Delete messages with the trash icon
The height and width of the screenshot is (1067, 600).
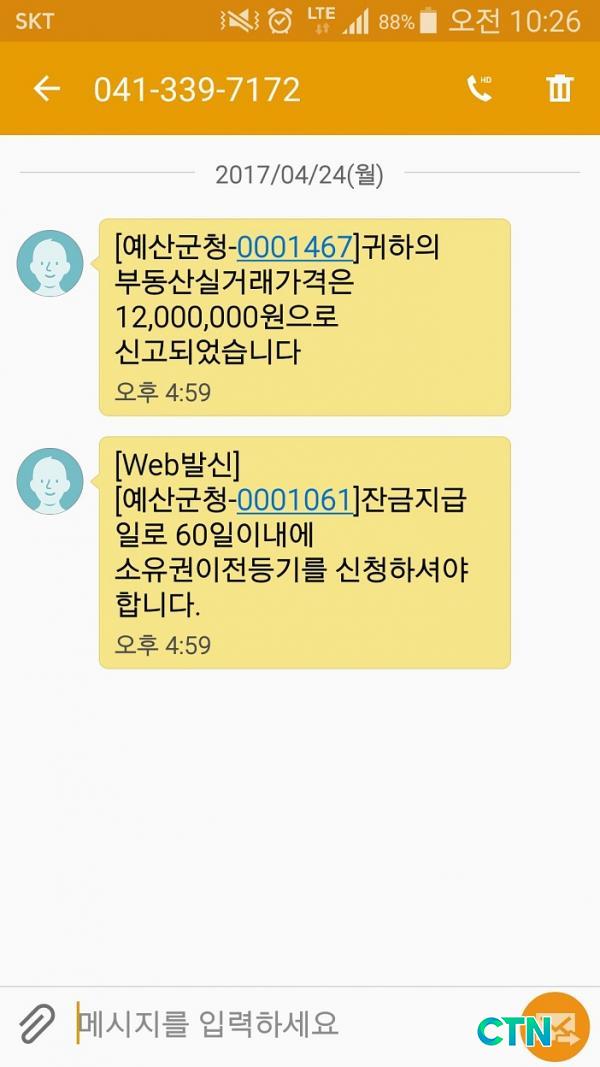(559, 89)
